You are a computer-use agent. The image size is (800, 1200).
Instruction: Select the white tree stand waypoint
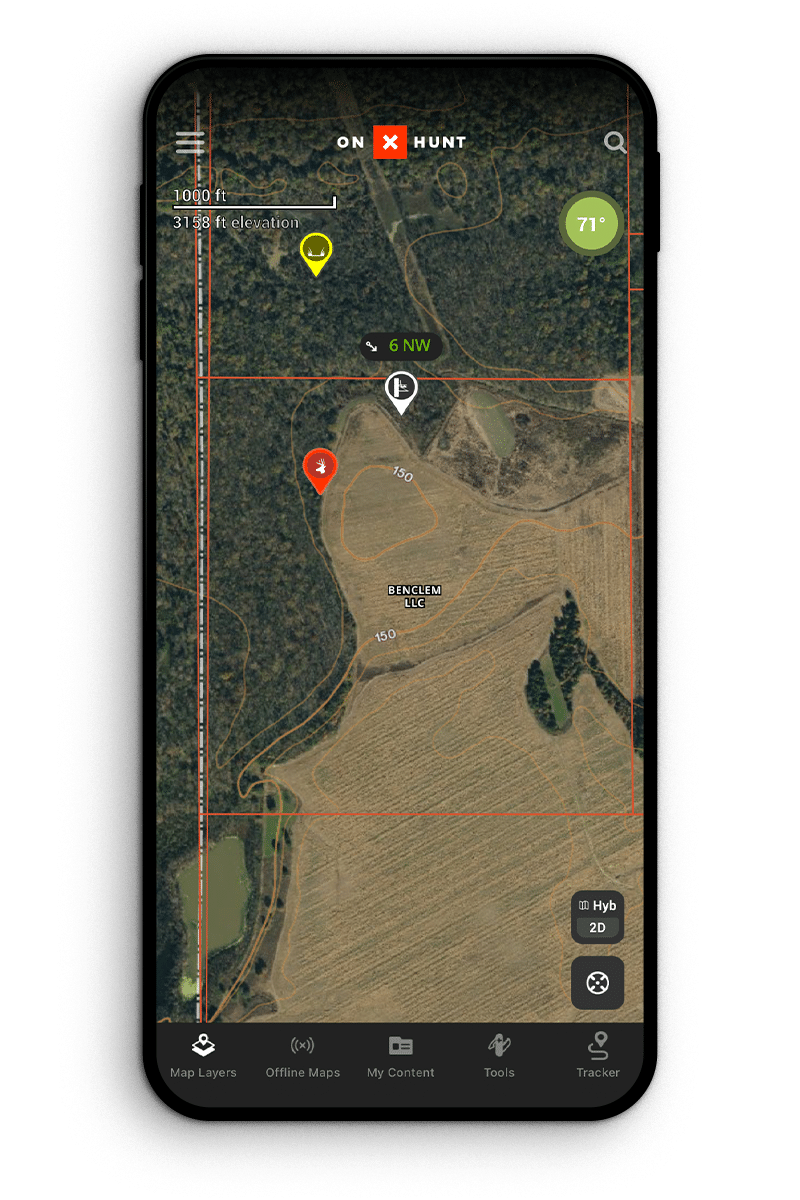[x=401, y=390]
